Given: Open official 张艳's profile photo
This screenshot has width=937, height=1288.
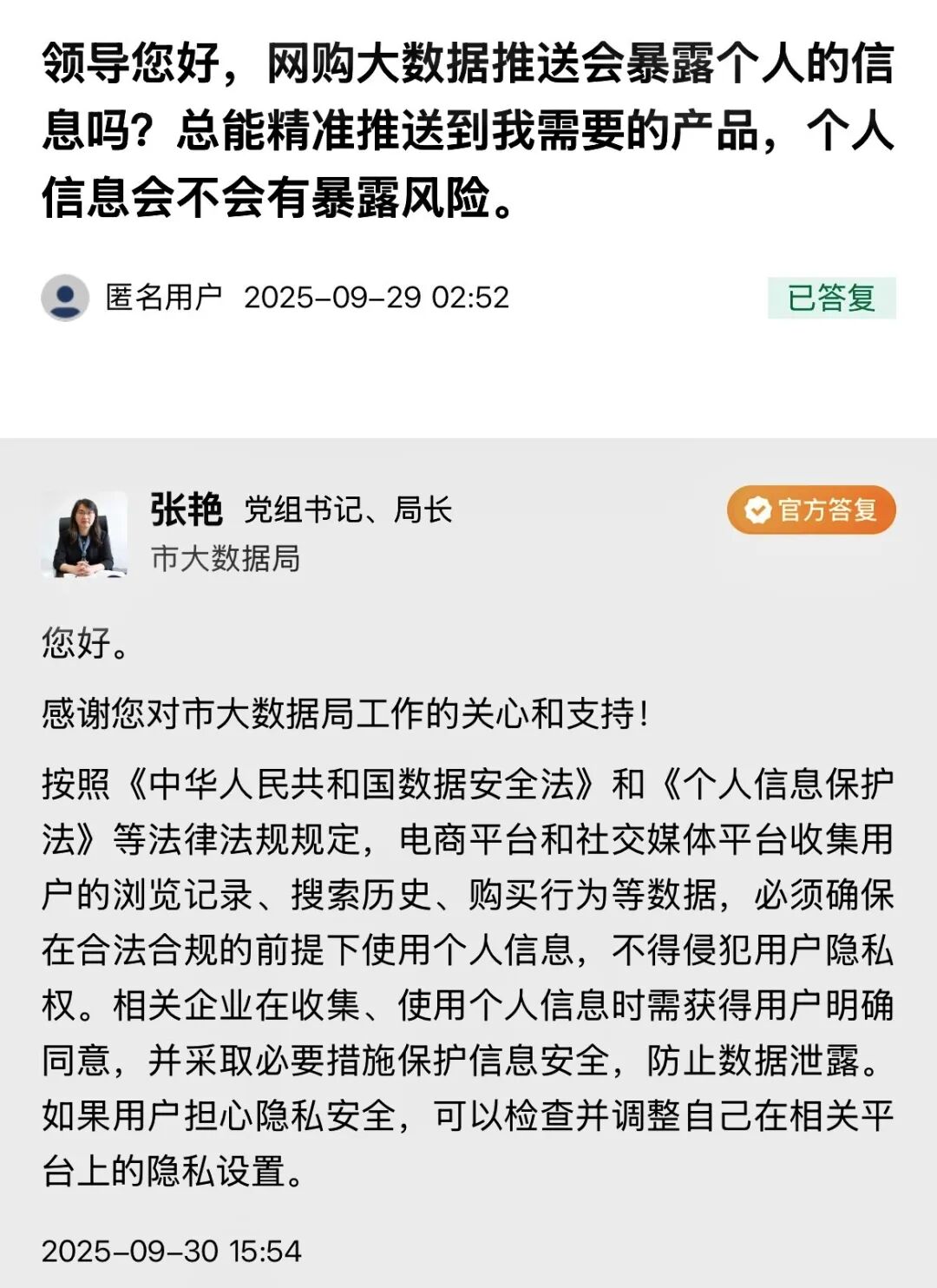Looking at the screenshot, I should point(84,534).
